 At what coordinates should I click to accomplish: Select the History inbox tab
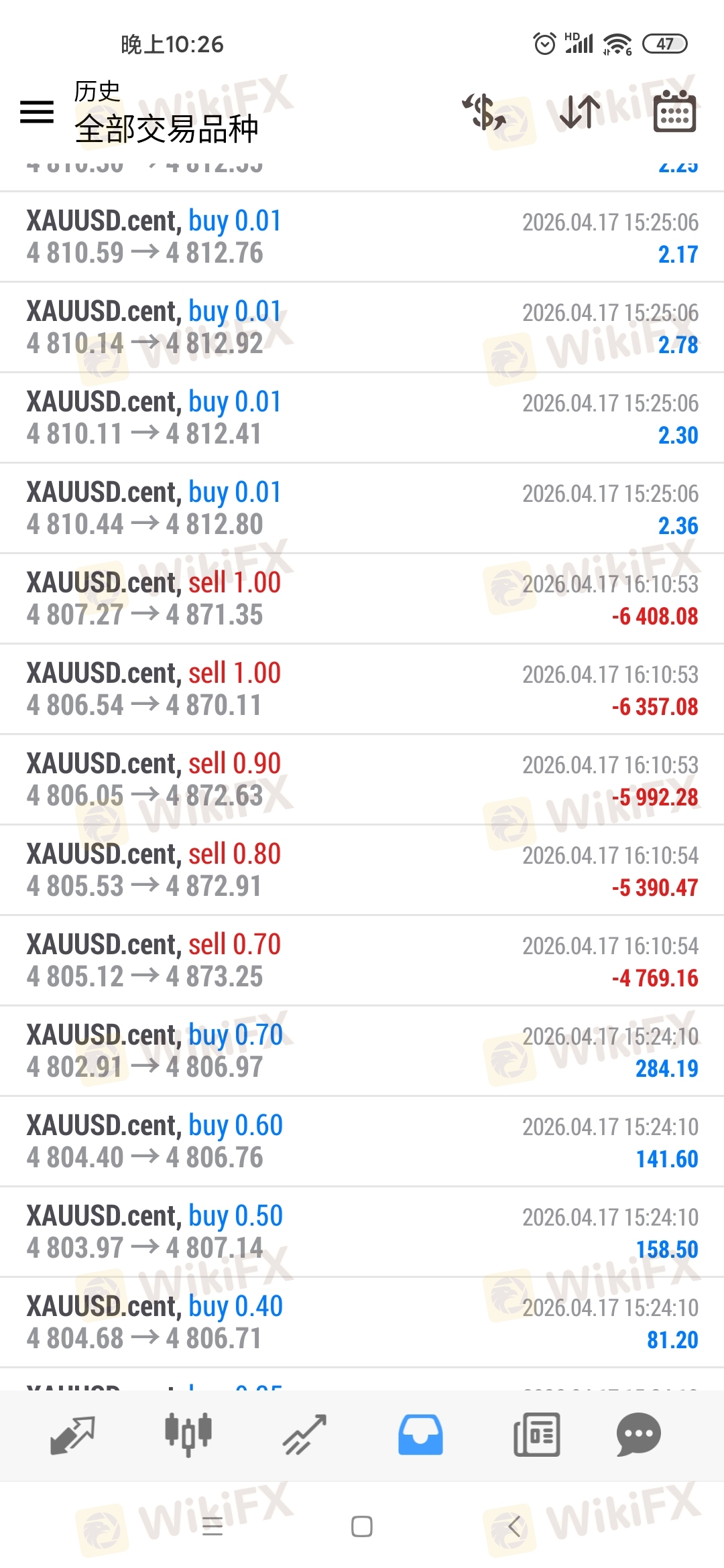pos(420,1435)
